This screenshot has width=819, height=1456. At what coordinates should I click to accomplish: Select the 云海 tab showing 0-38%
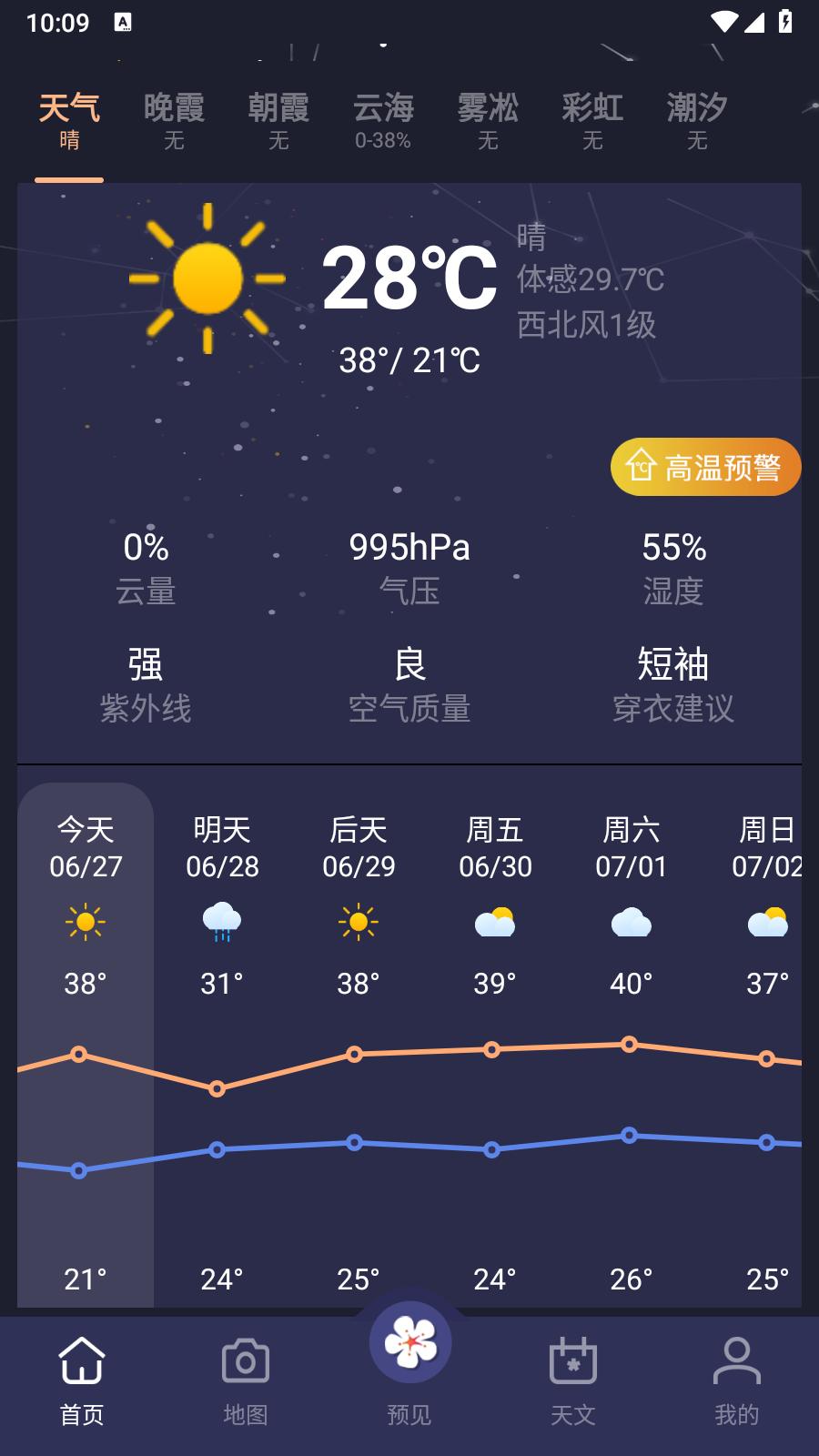tap(383, 118)
